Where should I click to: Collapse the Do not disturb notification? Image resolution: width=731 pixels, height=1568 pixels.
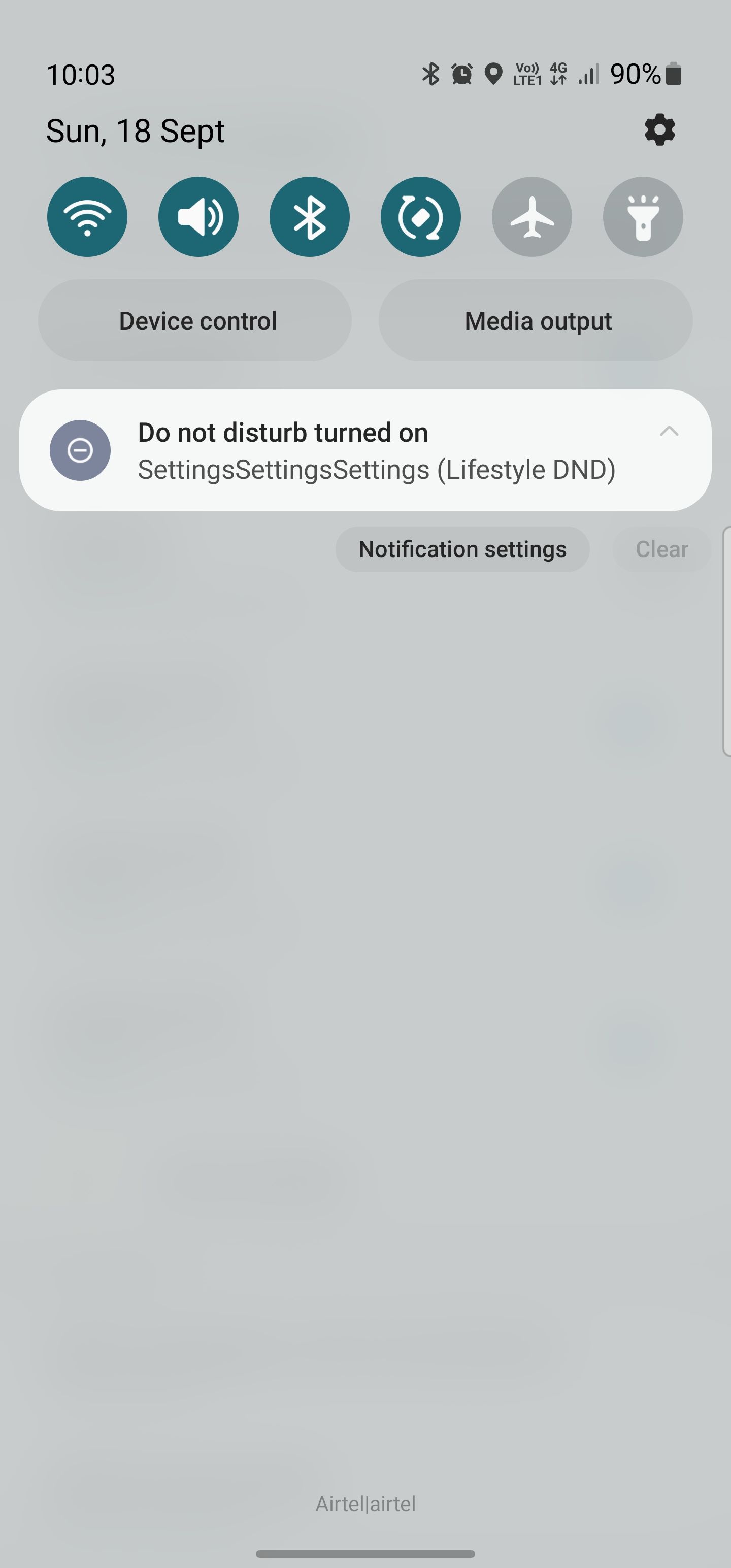(670, 432)
